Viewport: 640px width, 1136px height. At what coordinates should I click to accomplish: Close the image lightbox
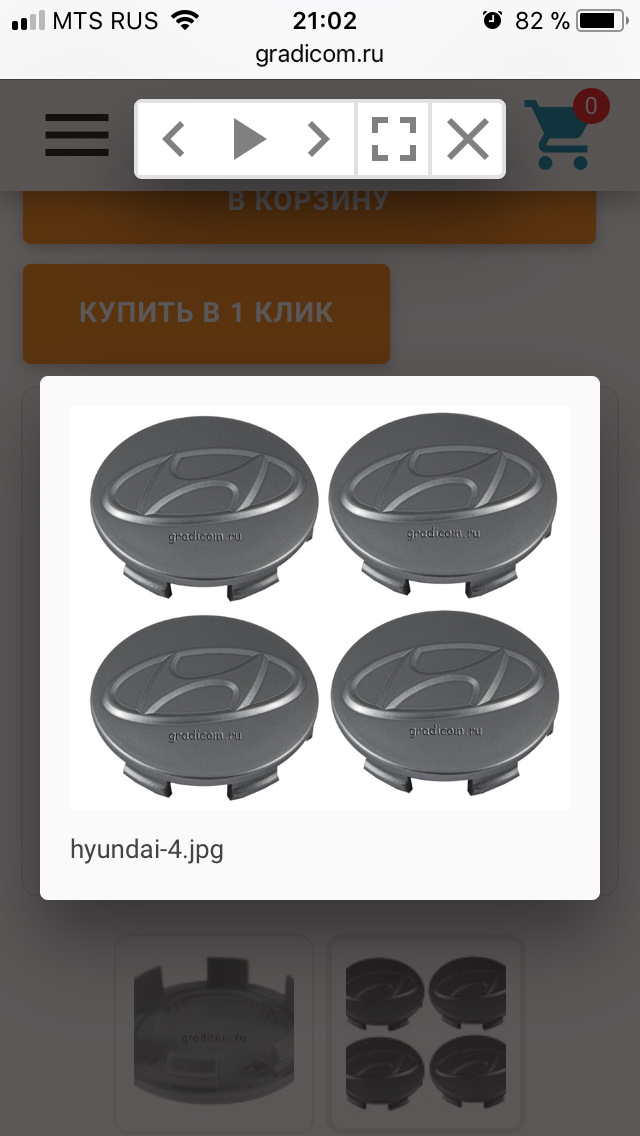pos(467,139)
